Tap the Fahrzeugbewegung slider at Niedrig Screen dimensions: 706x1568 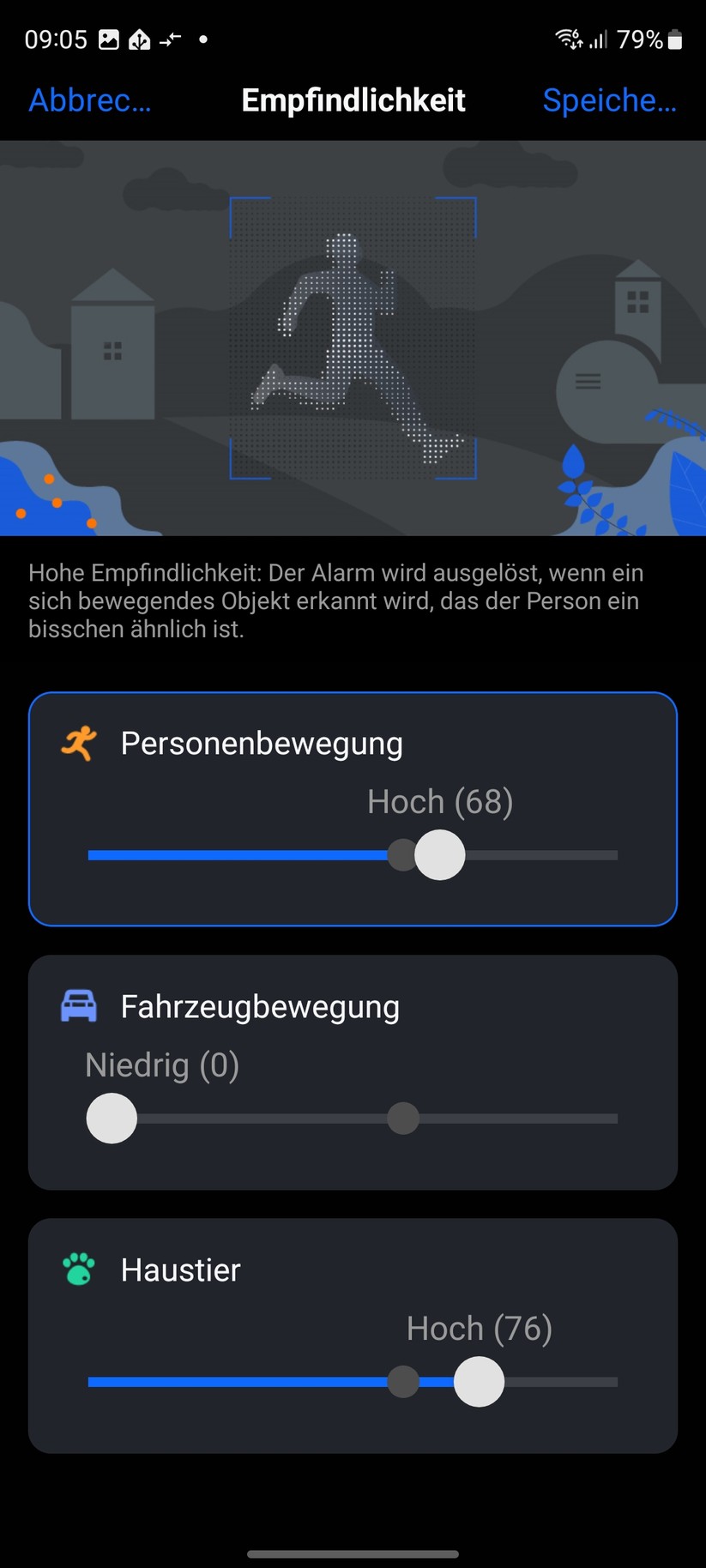tap(111, 1118)
